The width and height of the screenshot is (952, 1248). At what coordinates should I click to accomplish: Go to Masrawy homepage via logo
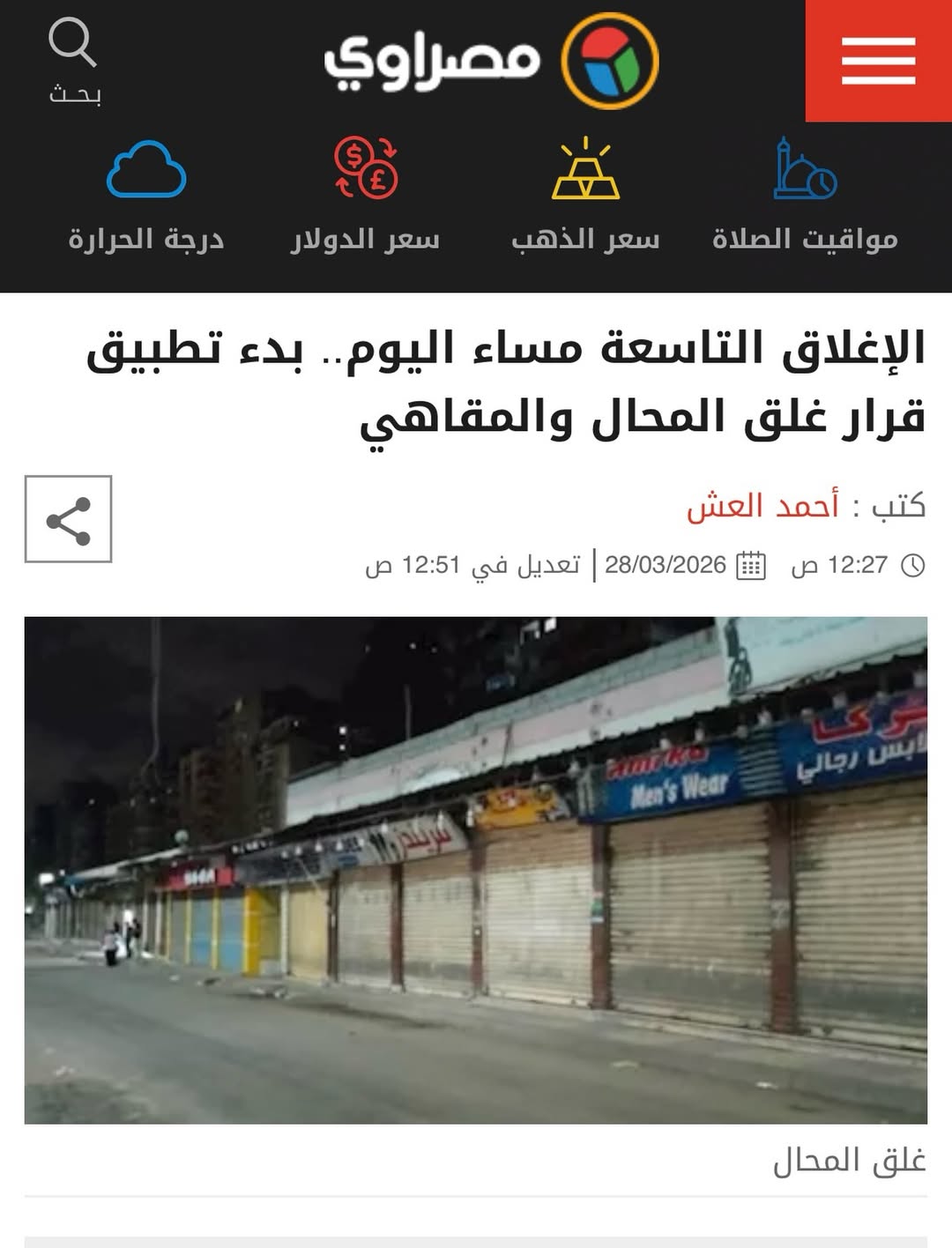491,61
